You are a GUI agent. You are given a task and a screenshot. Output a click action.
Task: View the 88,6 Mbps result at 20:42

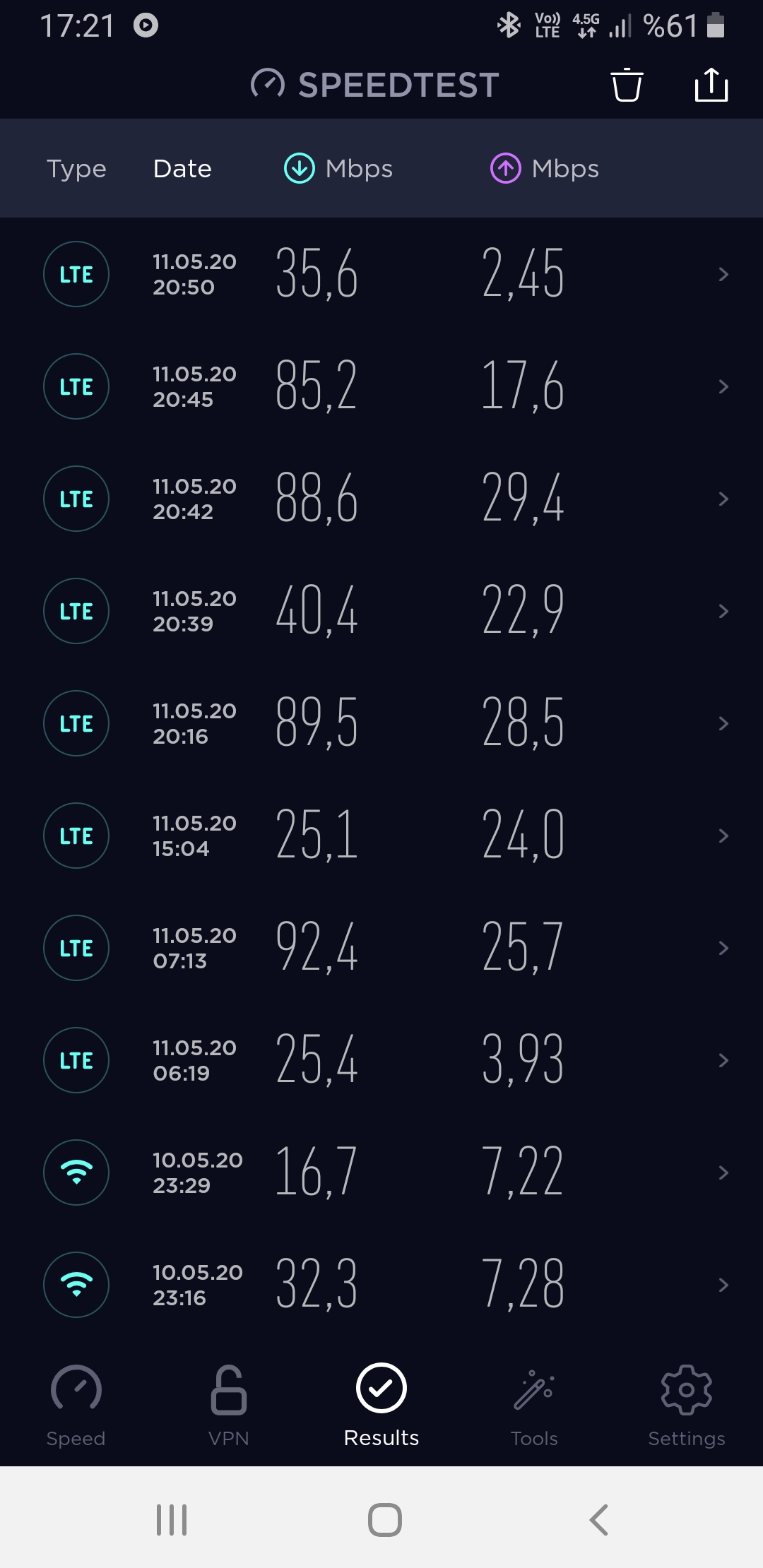click(x=381, y=499)
